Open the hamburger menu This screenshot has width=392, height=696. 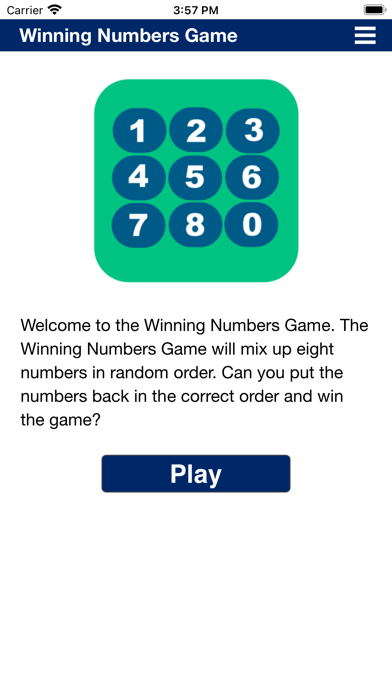click(365, 36)
